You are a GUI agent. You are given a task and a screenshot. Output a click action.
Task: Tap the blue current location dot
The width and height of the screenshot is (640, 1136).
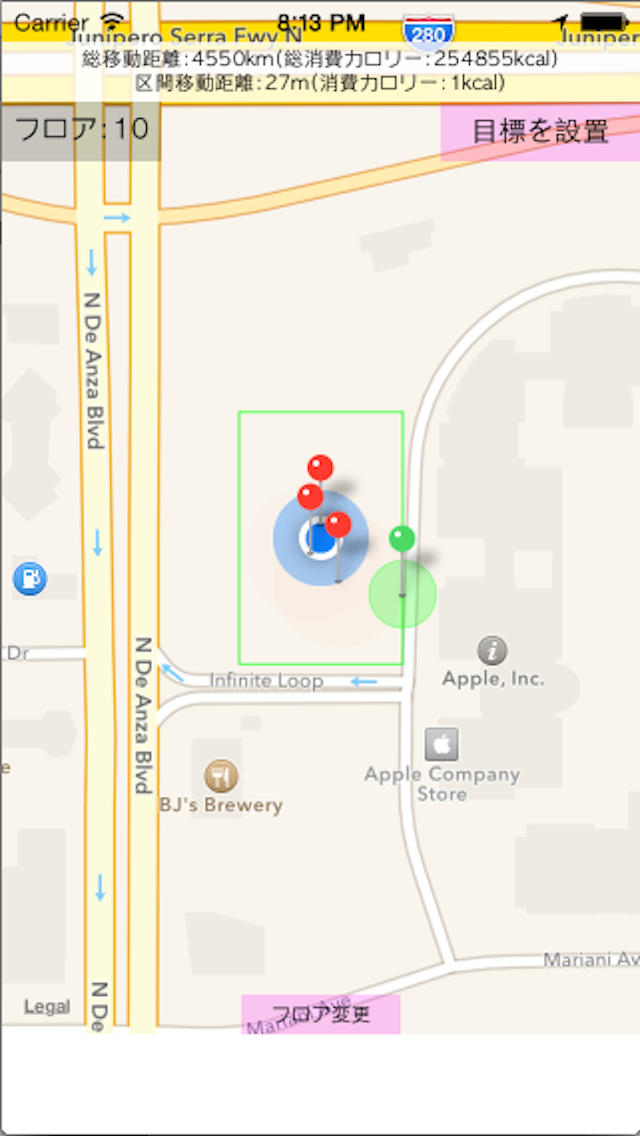(x=320, y=538)
